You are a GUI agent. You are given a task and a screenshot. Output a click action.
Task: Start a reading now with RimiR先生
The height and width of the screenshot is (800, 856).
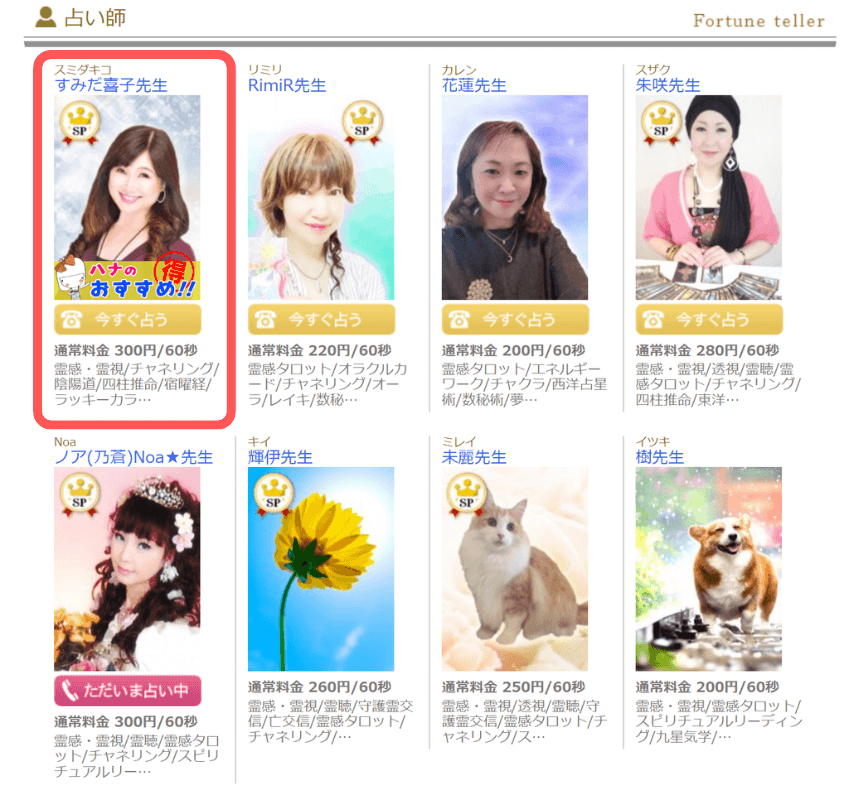coord(321,320)
